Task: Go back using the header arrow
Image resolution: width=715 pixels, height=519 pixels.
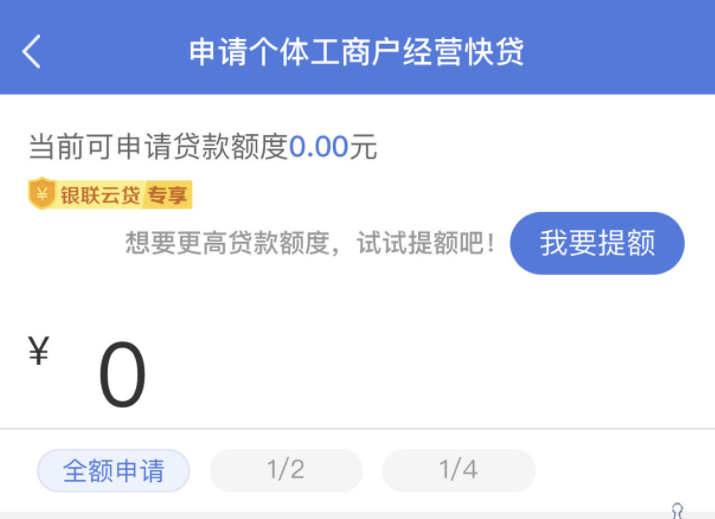Action: tap(32, 51)
